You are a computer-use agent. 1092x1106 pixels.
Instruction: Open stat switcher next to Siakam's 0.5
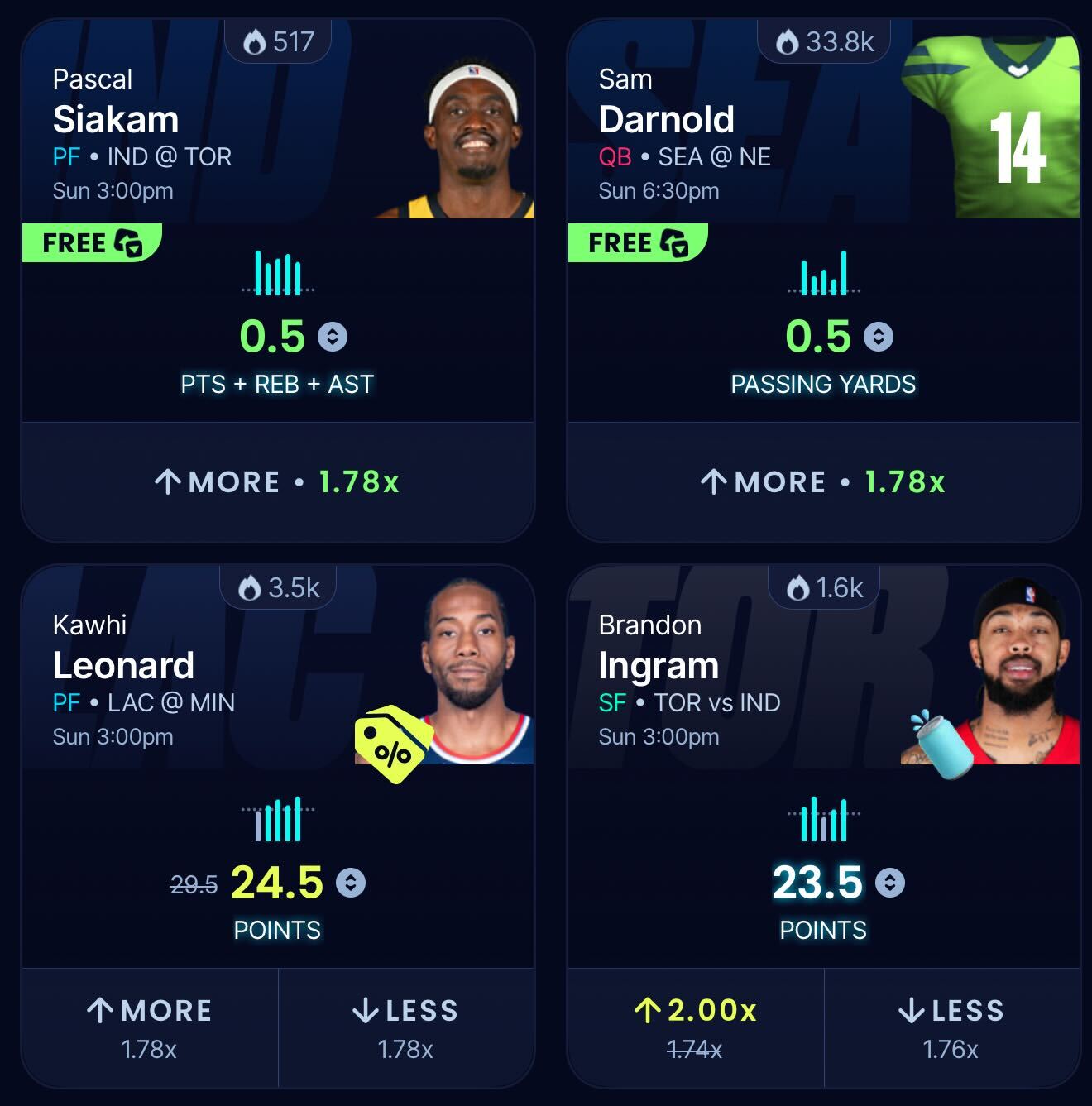[333, 337]
